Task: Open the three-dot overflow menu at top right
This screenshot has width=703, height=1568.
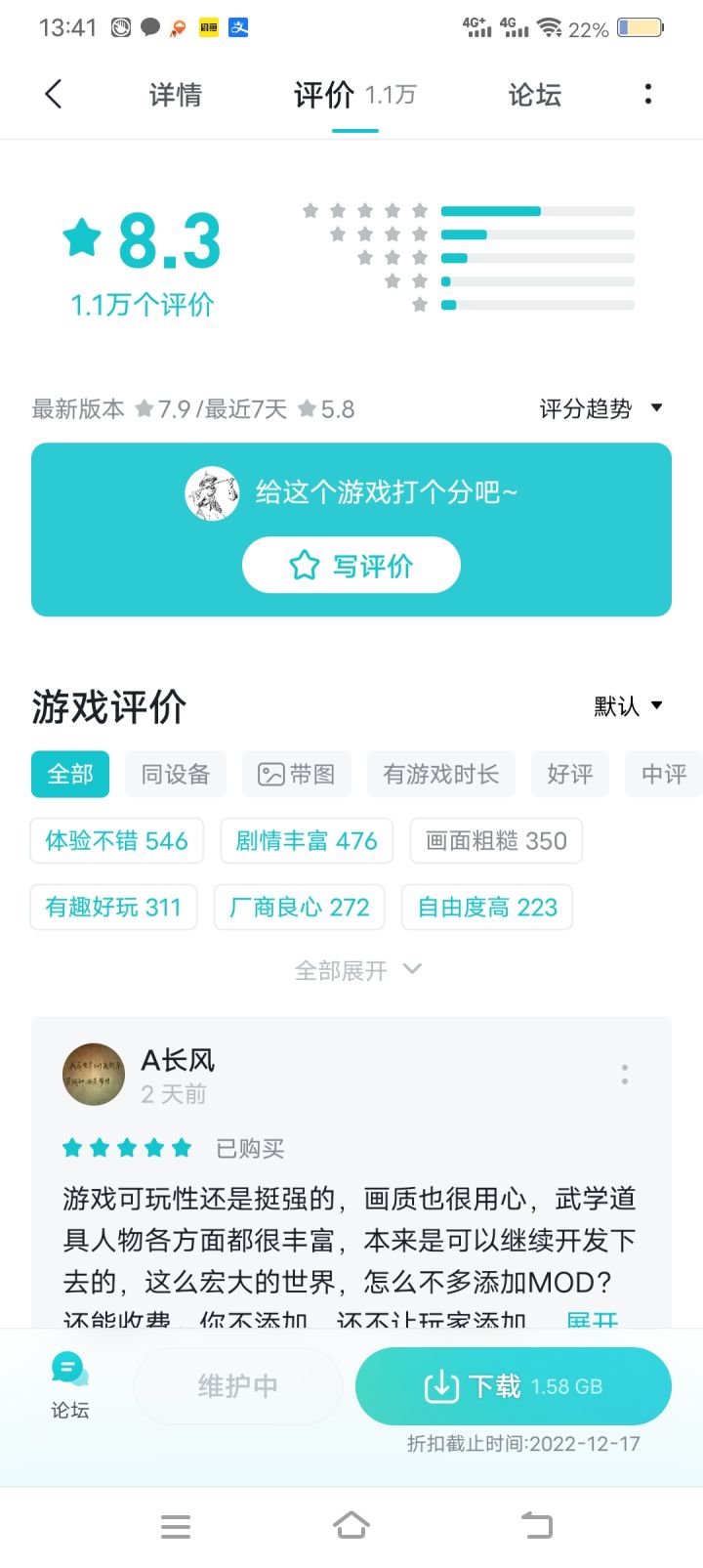Action: [x=647, y=93]
